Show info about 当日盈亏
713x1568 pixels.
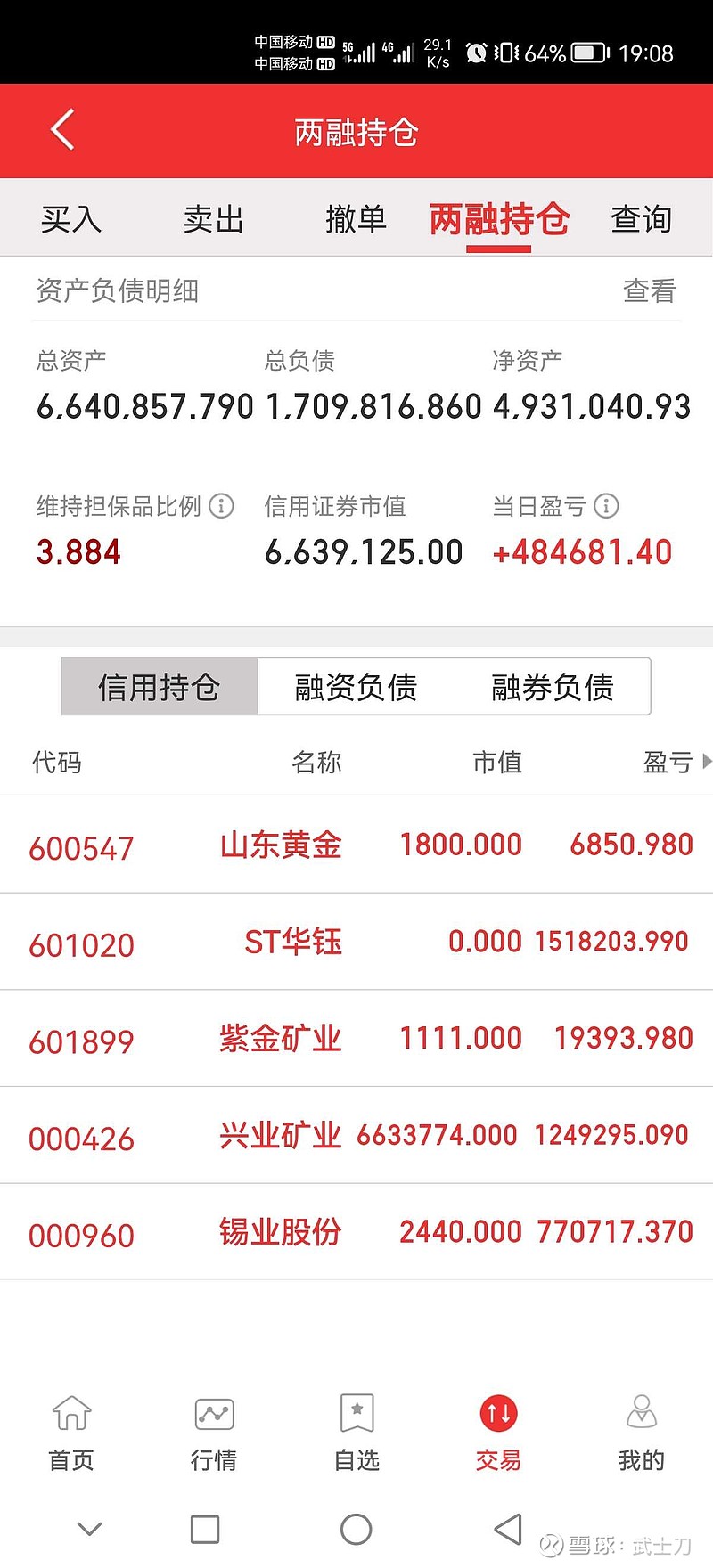[x=606, y=506]
